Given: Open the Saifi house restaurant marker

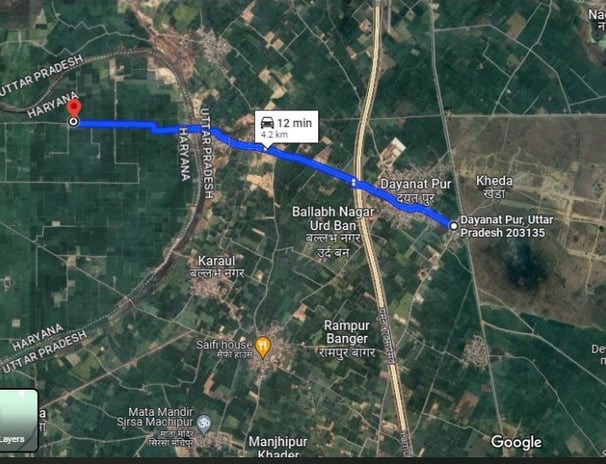Looking at the screenshot, I should pos(263,346).
